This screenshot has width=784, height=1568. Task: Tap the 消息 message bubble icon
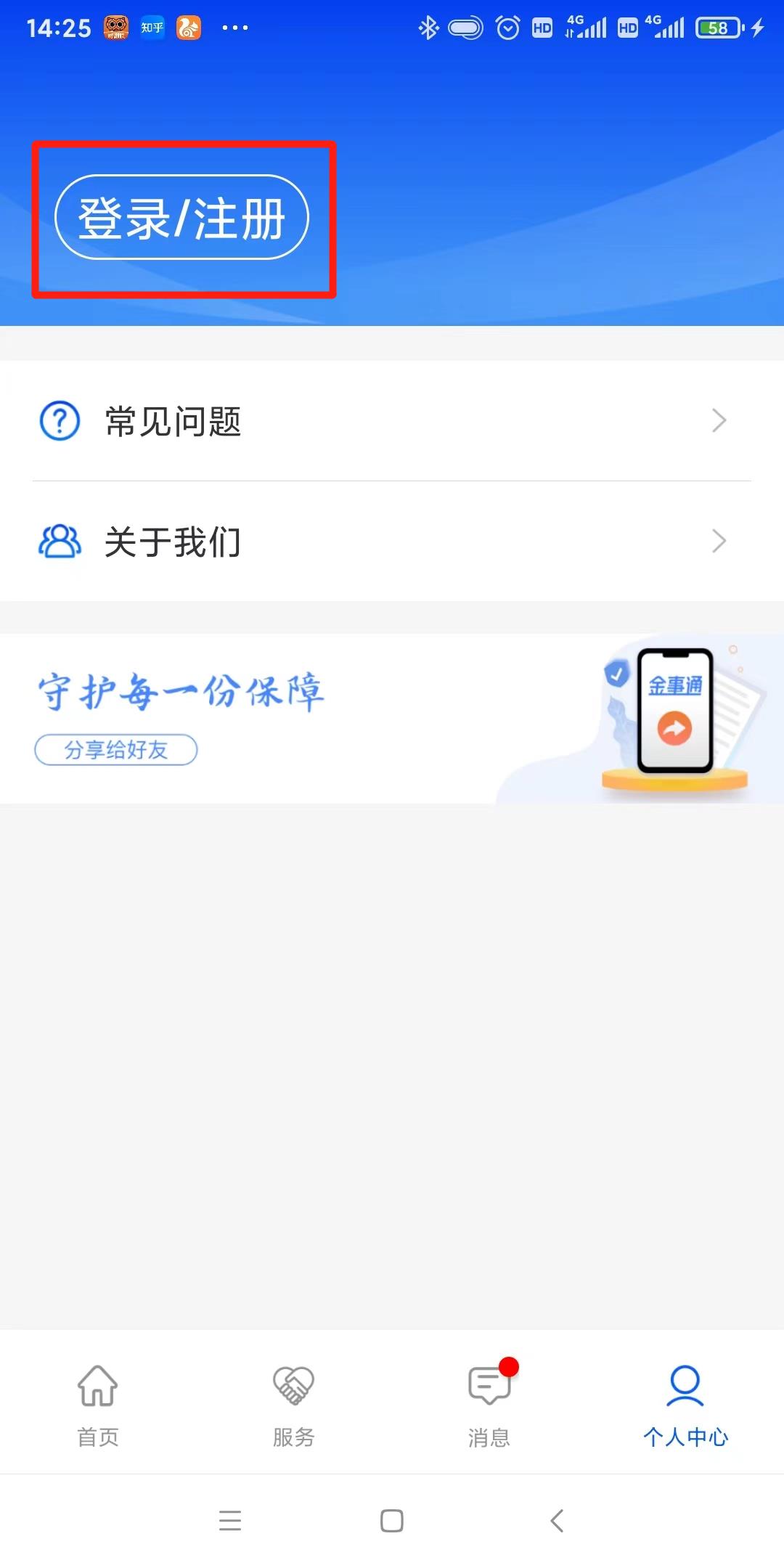click(x=490, y=1384)
